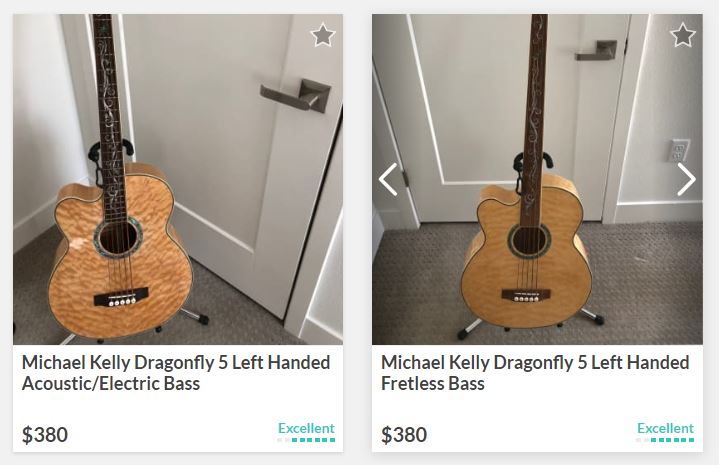Show next photo of Fretless Bass
Screen dimensions: 719x465
686,180
